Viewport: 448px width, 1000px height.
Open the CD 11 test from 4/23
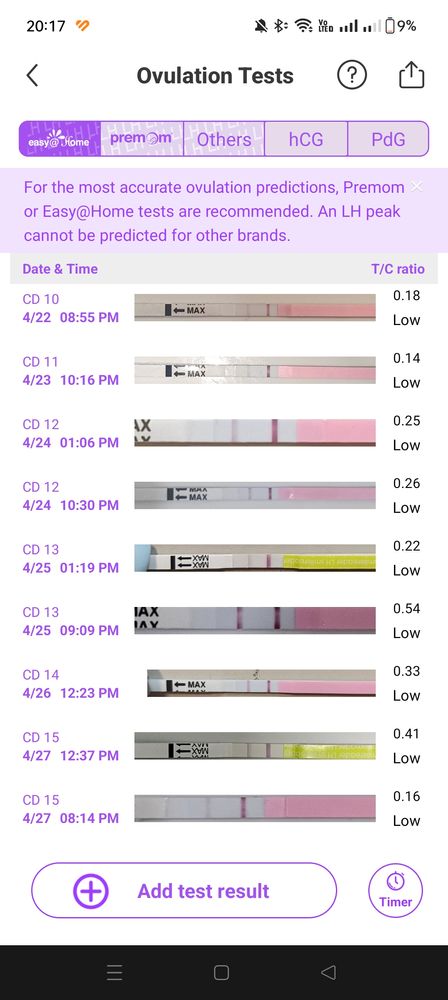click(224, 371)
